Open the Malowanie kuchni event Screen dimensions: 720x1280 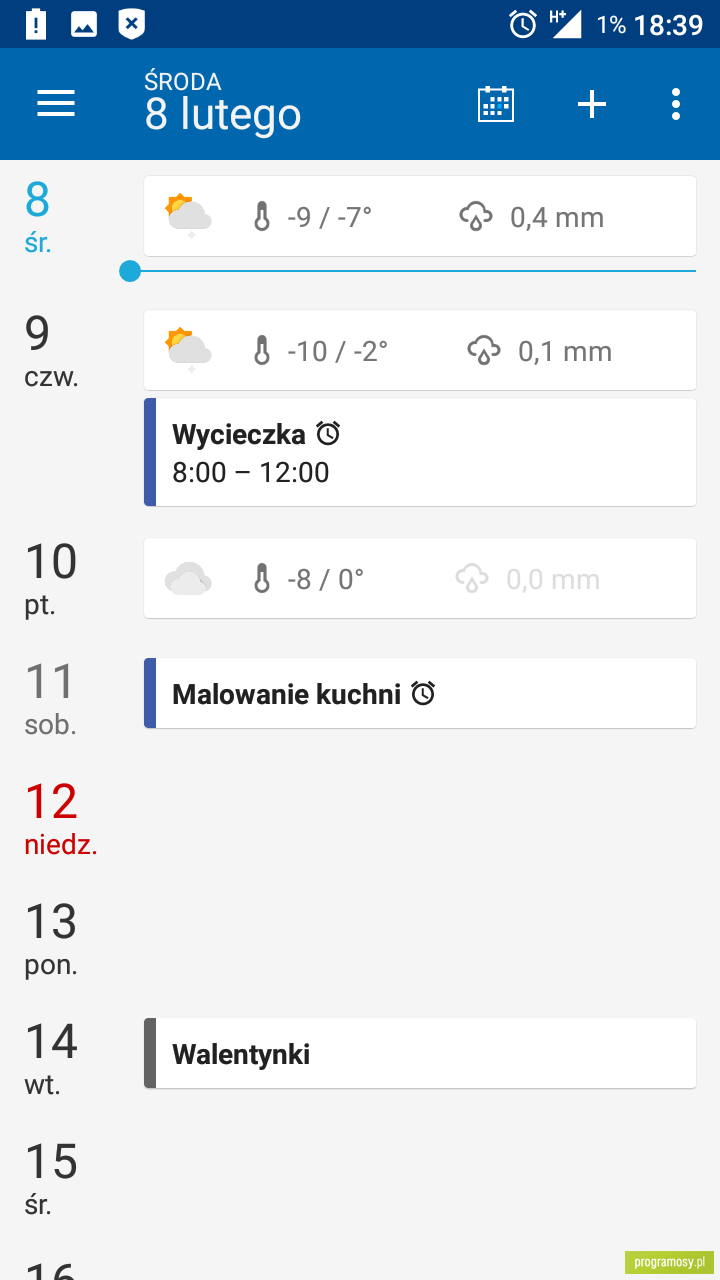(x=420, y=693)
